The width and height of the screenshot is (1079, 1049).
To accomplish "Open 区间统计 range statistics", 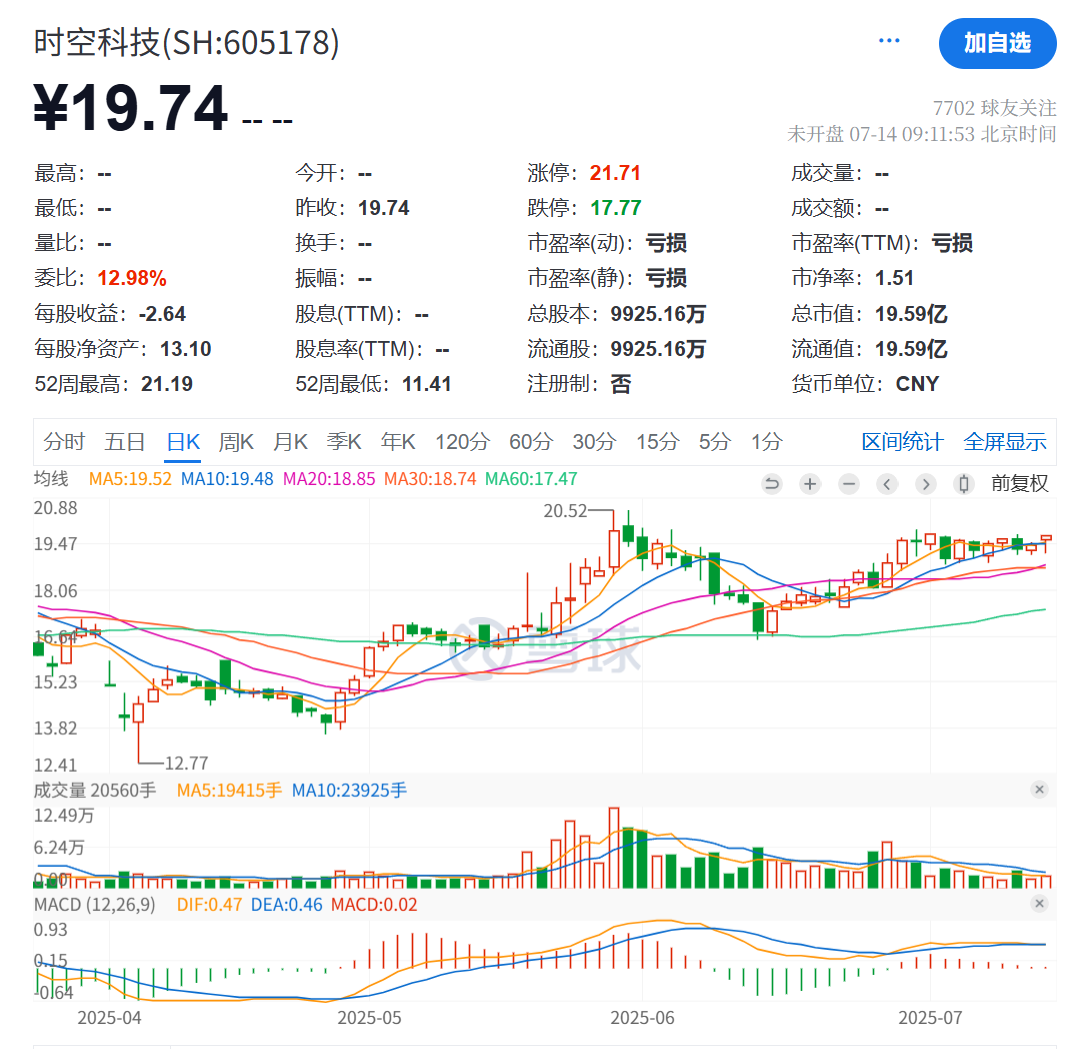I will [902, 442].
